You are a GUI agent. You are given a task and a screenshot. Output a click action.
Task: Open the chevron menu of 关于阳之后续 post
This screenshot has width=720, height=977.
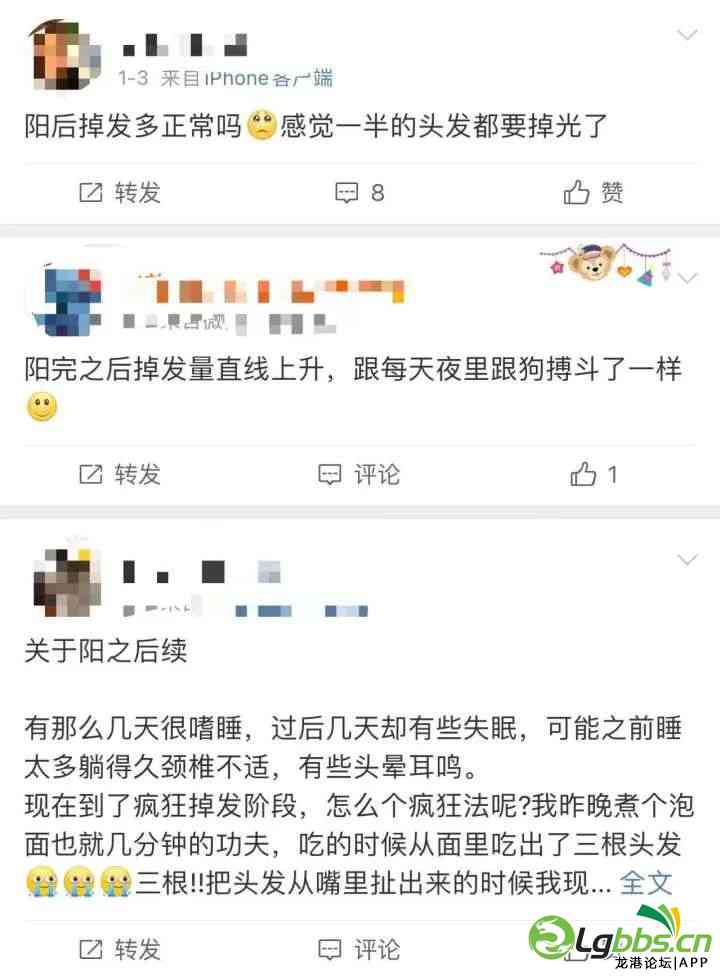[687, 559]
